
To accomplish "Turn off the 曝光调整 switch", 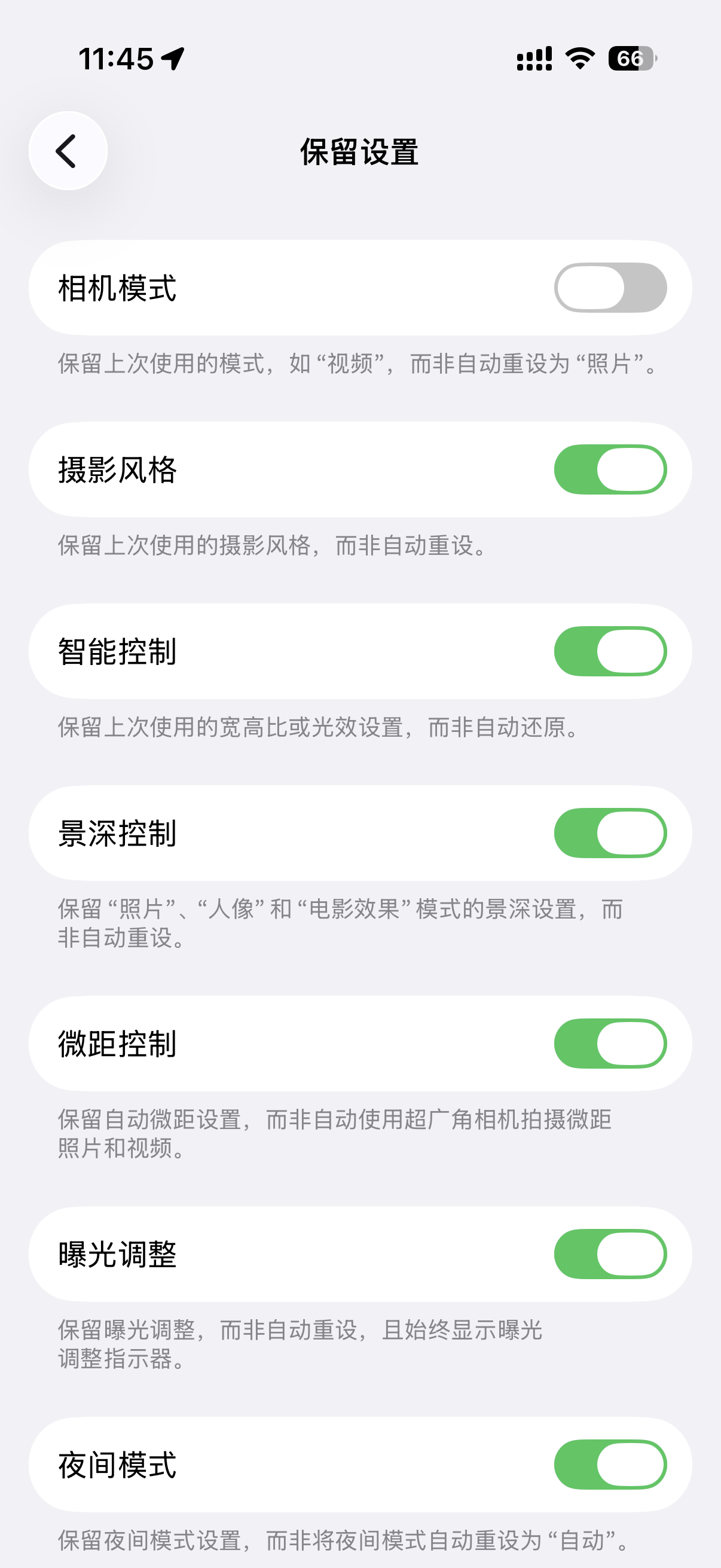I will (610, 1254).
